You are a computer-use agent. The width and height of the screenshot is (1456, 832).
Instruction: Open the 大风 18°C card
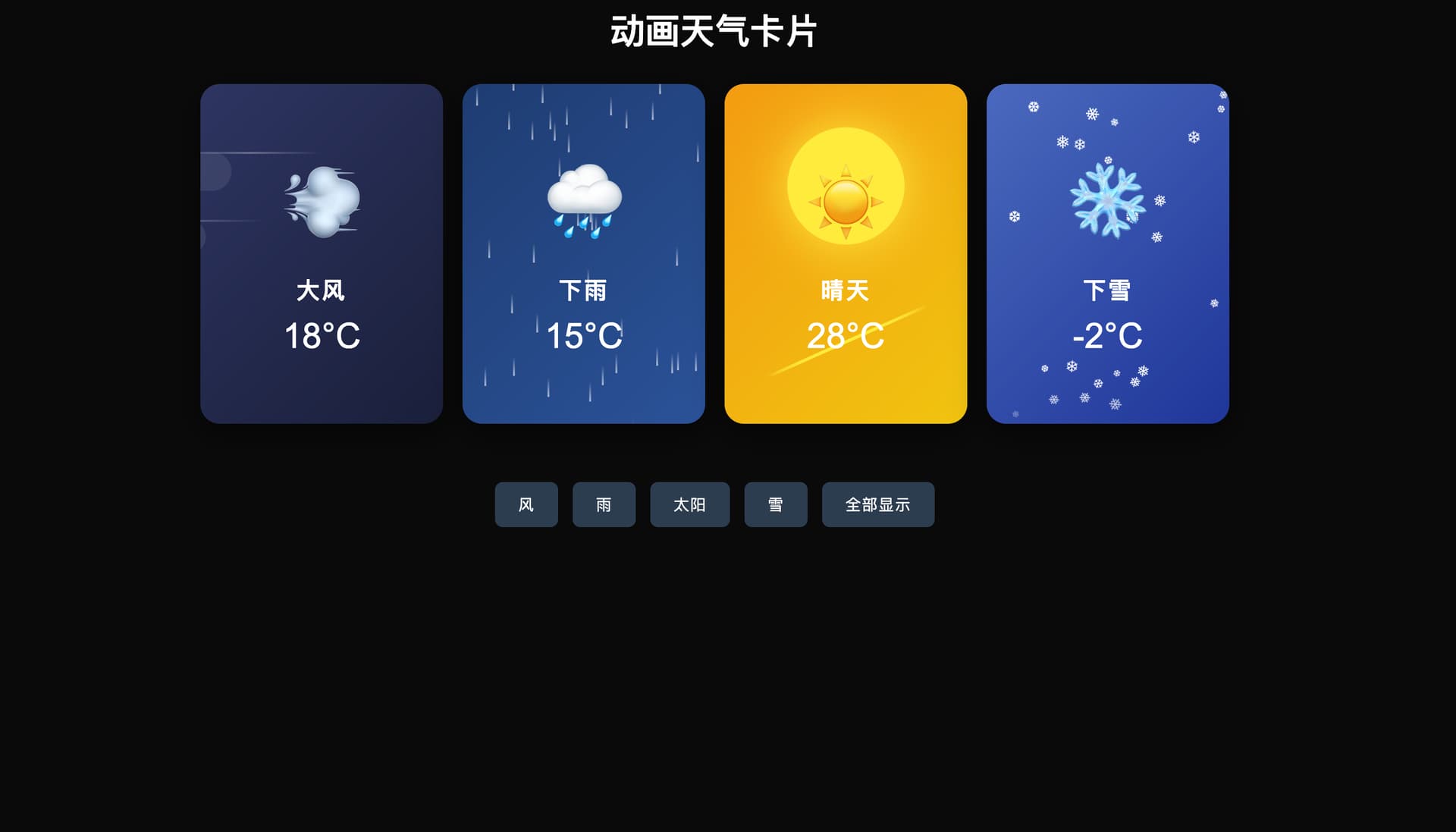coord(322,254)
